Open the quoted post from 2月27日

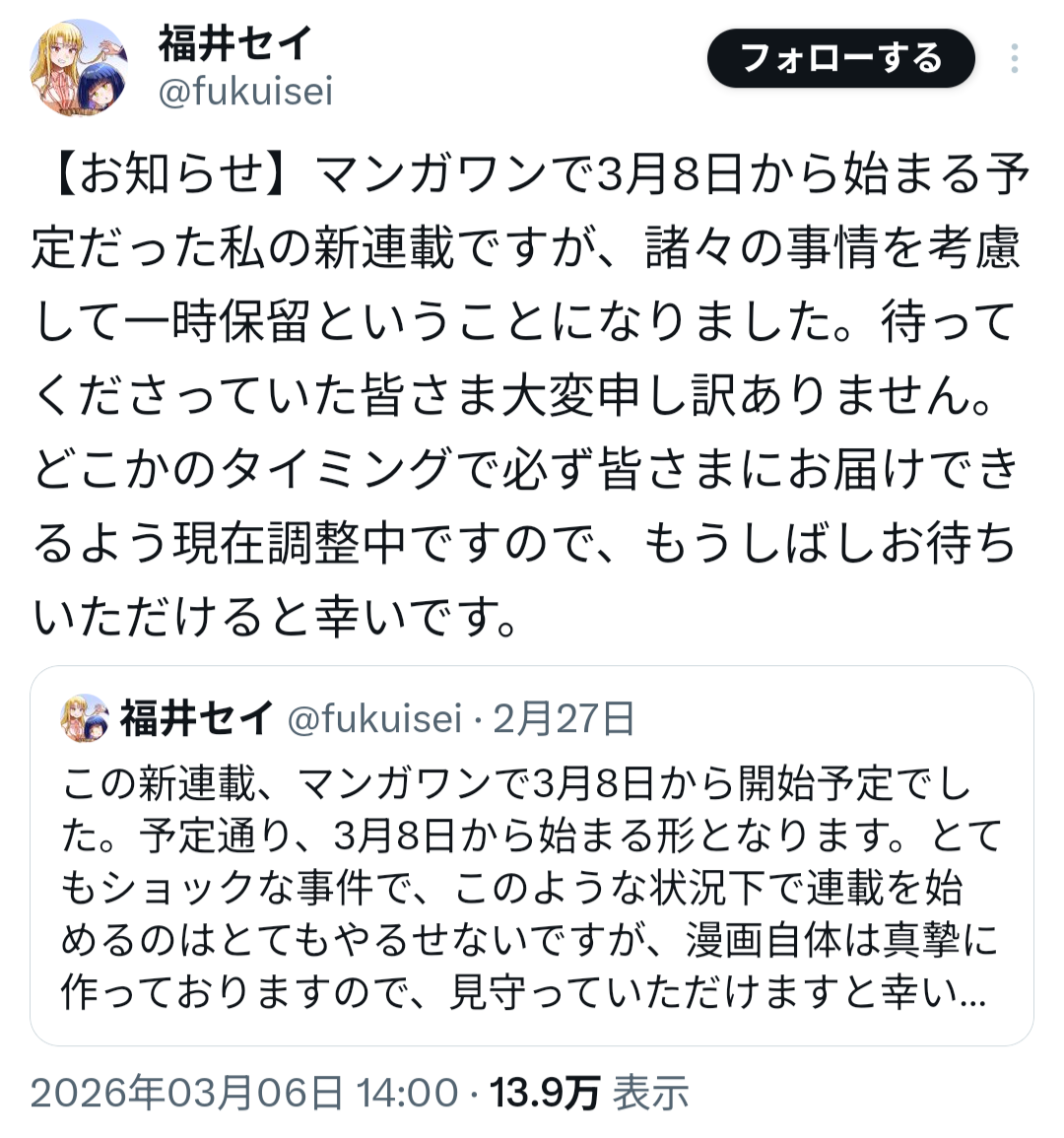pos(531,887)
